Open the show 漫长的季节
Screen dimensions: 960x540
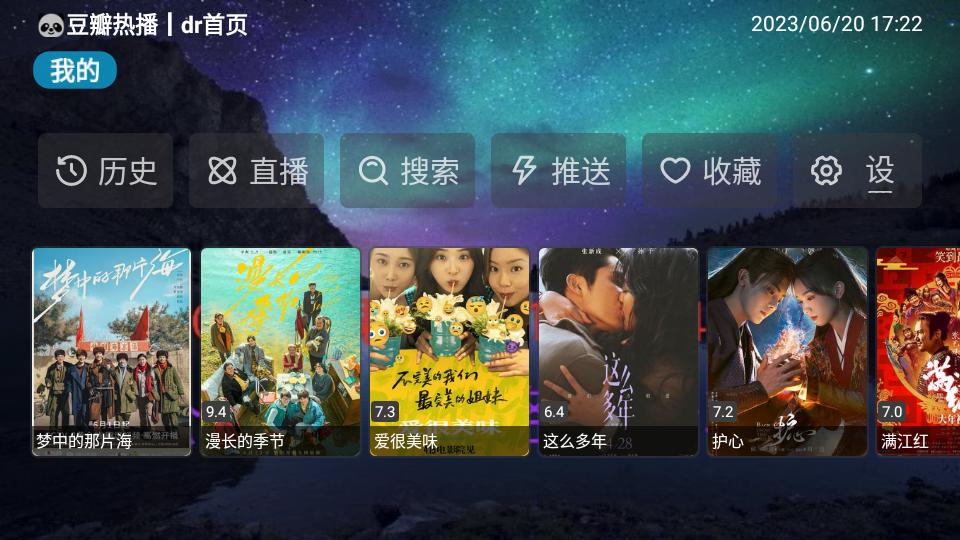(x=280, y=351)
